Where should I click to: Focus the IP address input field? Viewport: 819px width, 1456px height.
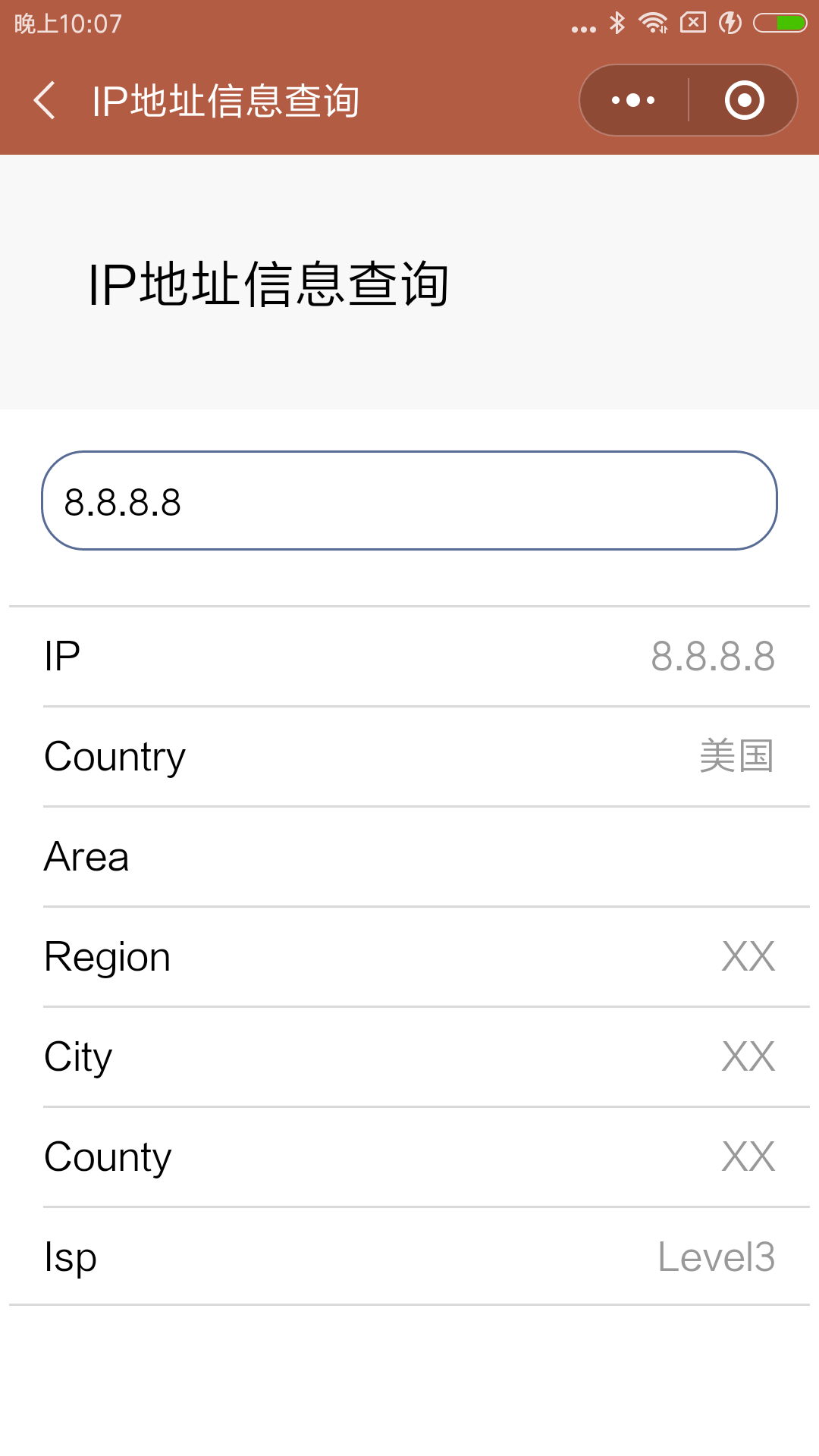(x=409, y=501)
